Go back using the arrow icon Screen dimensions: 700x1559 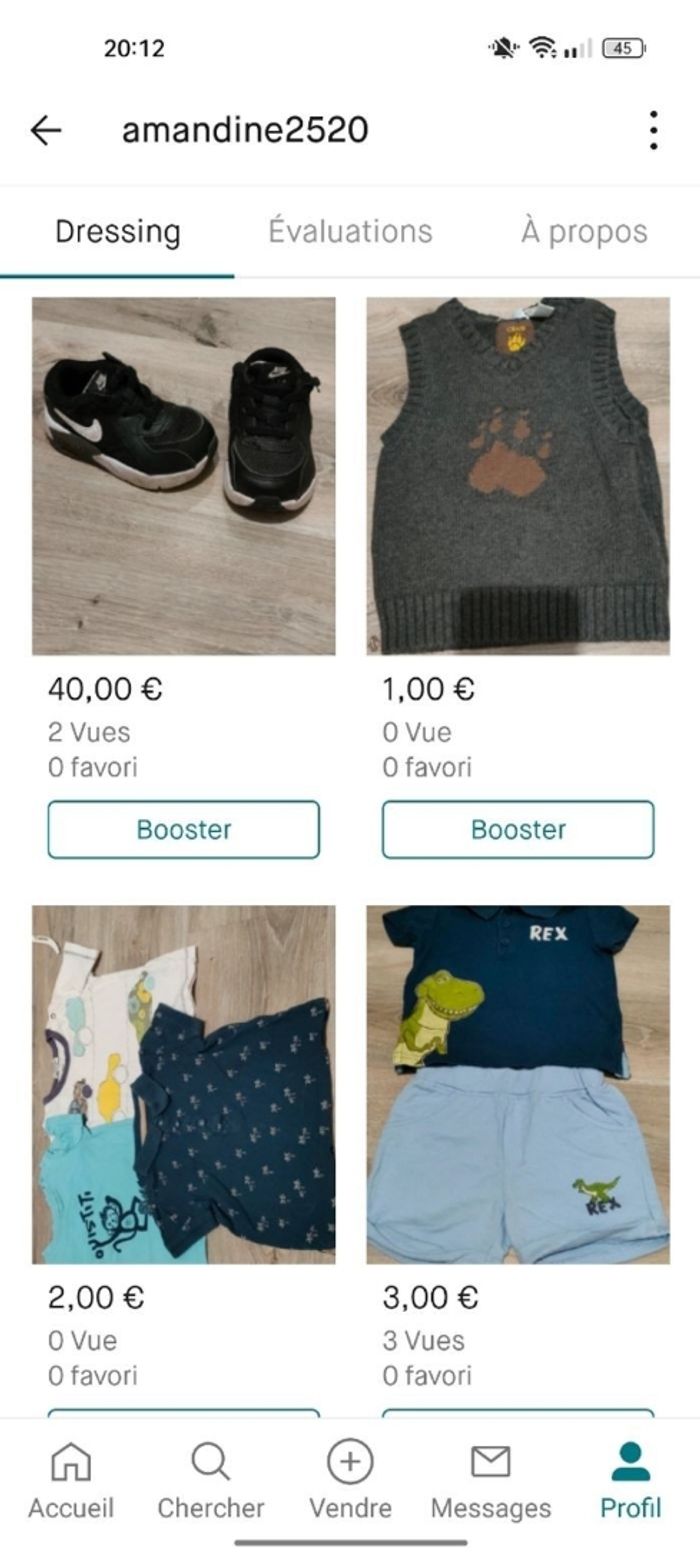[46, 130]
